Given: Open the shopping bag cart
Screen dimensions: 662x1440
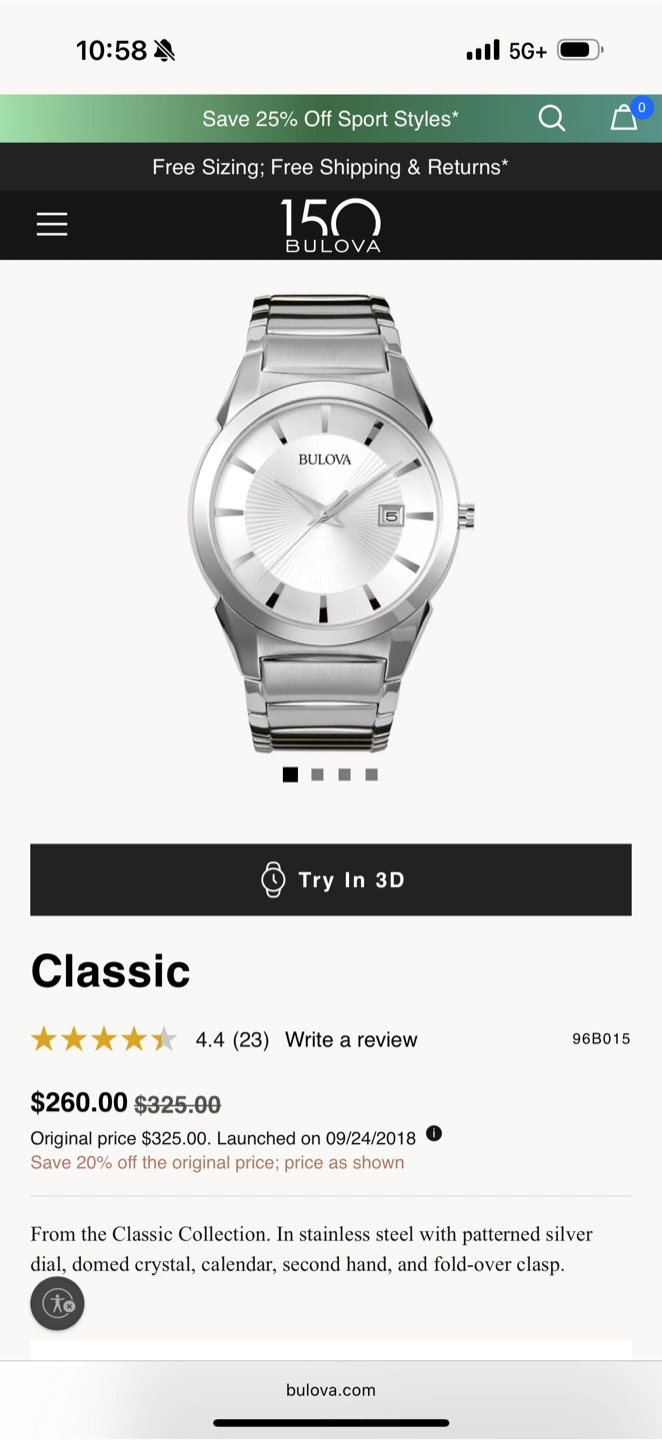Looking at the screenshot, I should 625,118.
